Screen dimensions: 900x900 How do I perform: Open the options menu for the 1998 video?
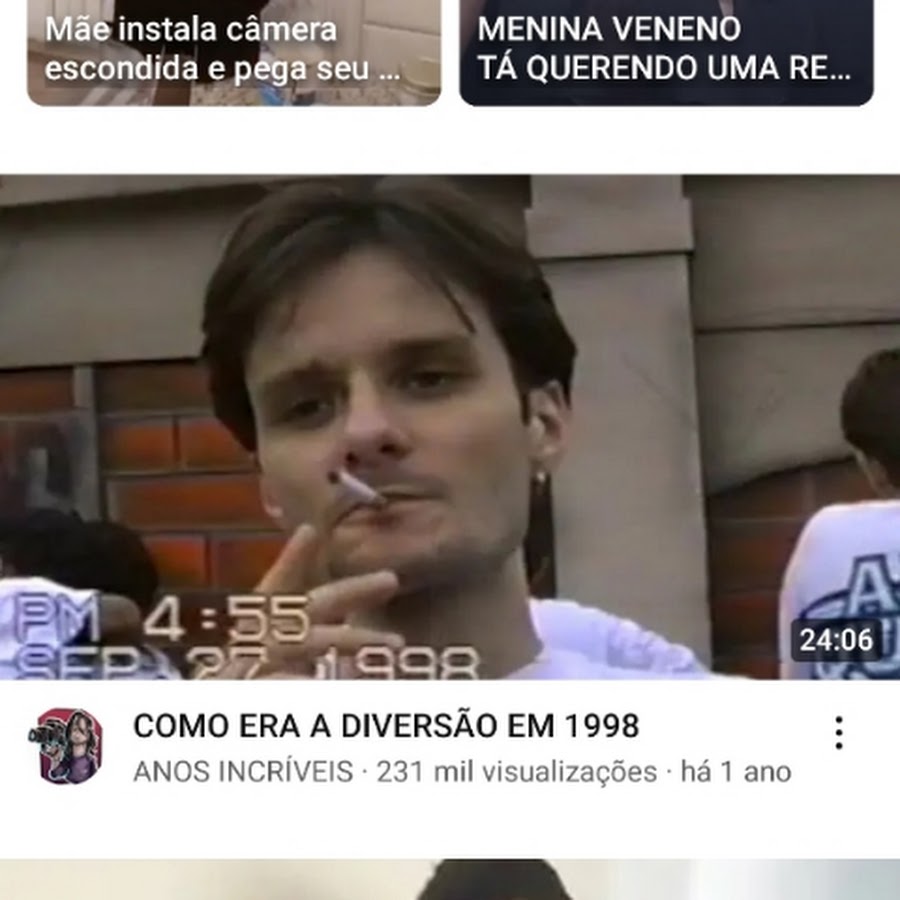click(x=838, y=733)
